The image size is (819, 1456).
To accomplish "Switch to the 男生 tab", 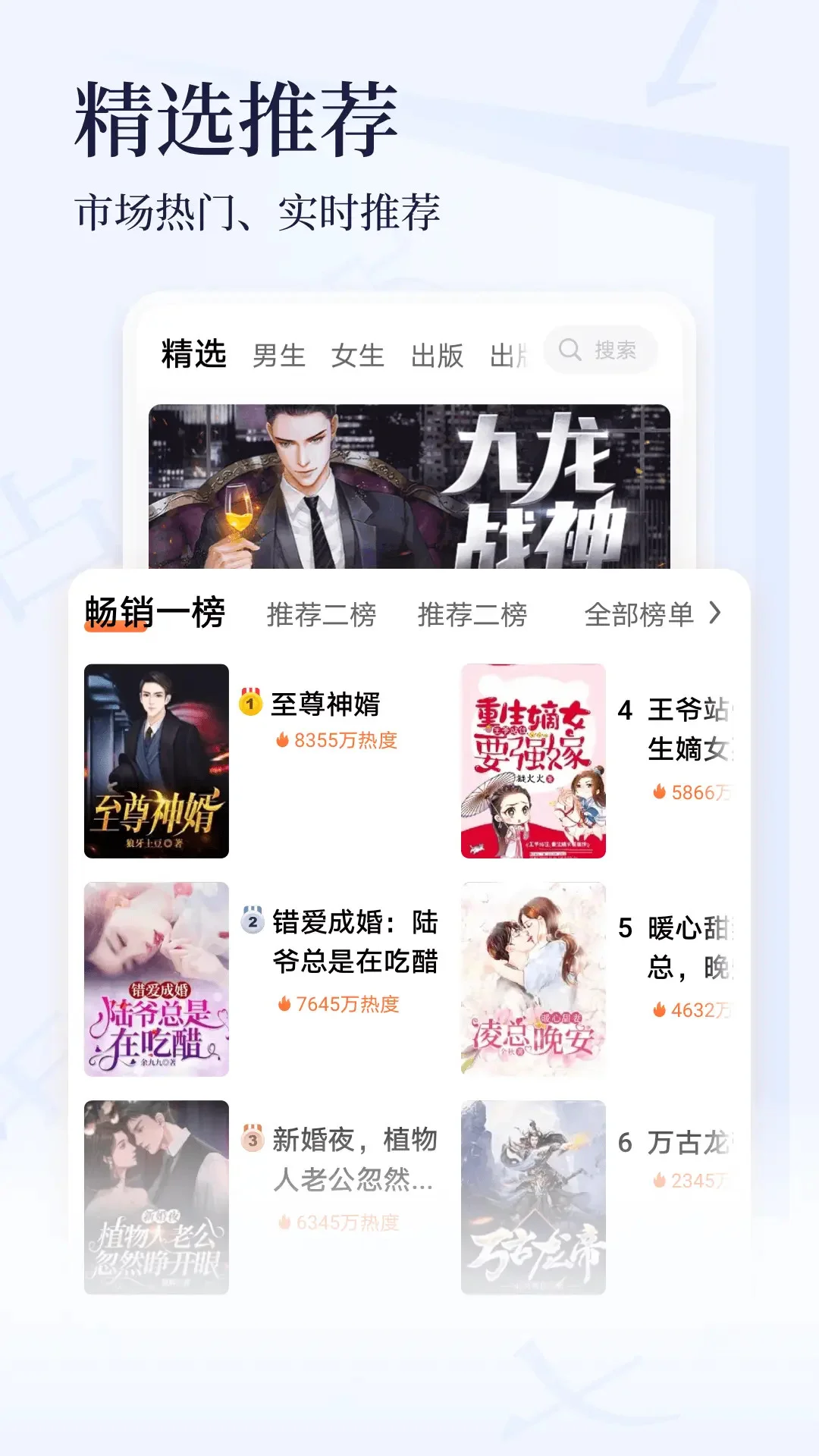I will 278,353.
